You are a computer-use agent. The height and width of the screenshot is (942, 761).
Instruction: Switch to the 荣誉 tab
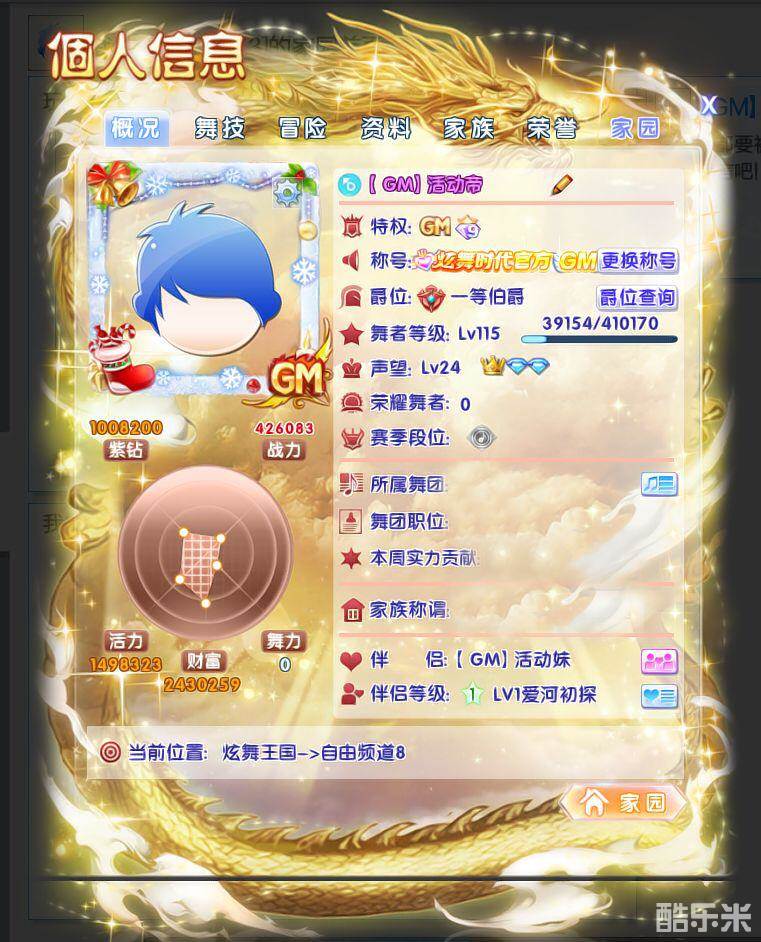(x=552, y=128)
